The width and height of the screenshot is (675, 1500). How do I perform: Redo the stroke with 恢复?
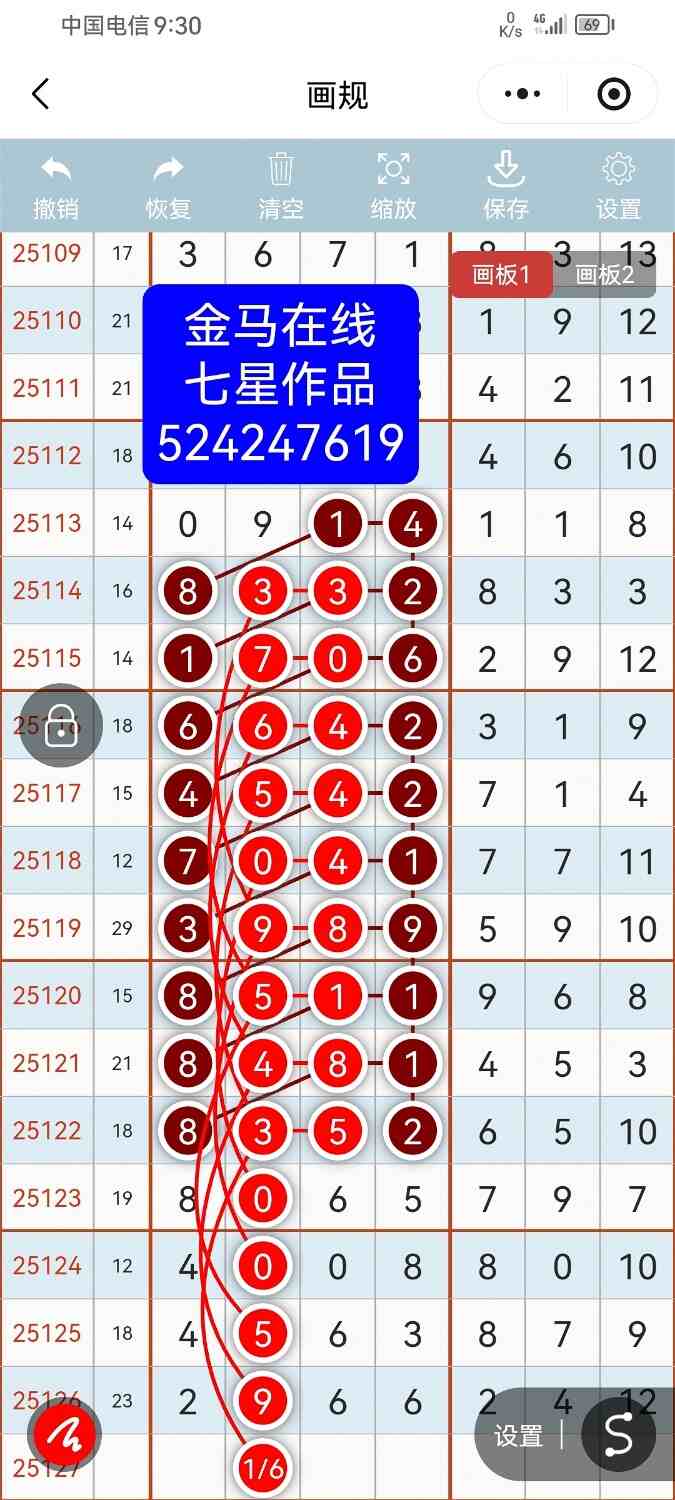168,186
